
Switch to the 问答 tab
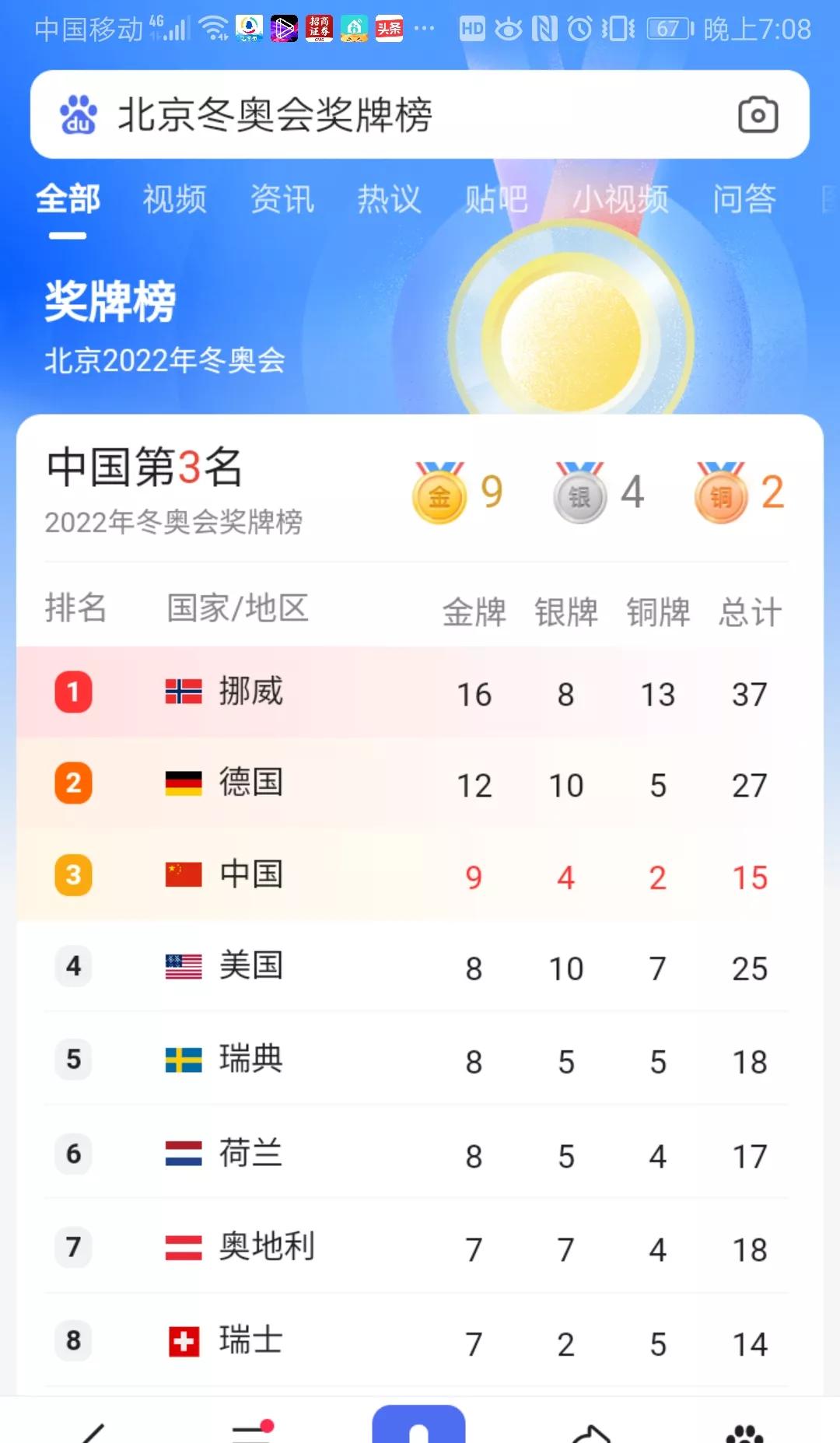[x=744, y=199]
